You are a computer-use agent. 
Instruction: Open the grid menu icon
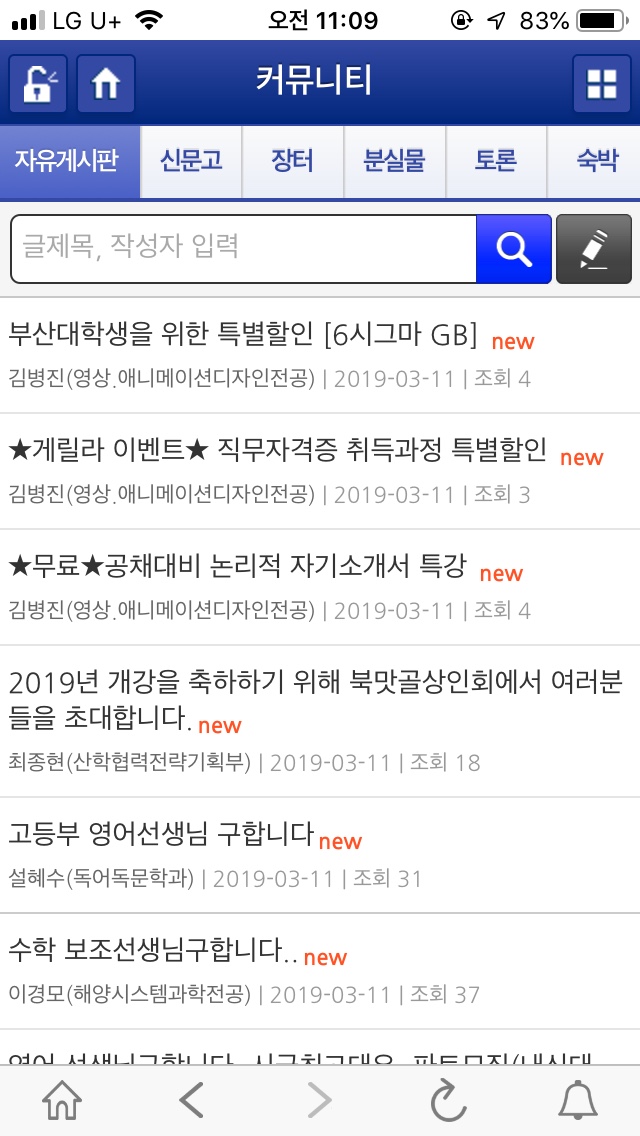click(601, 83)
